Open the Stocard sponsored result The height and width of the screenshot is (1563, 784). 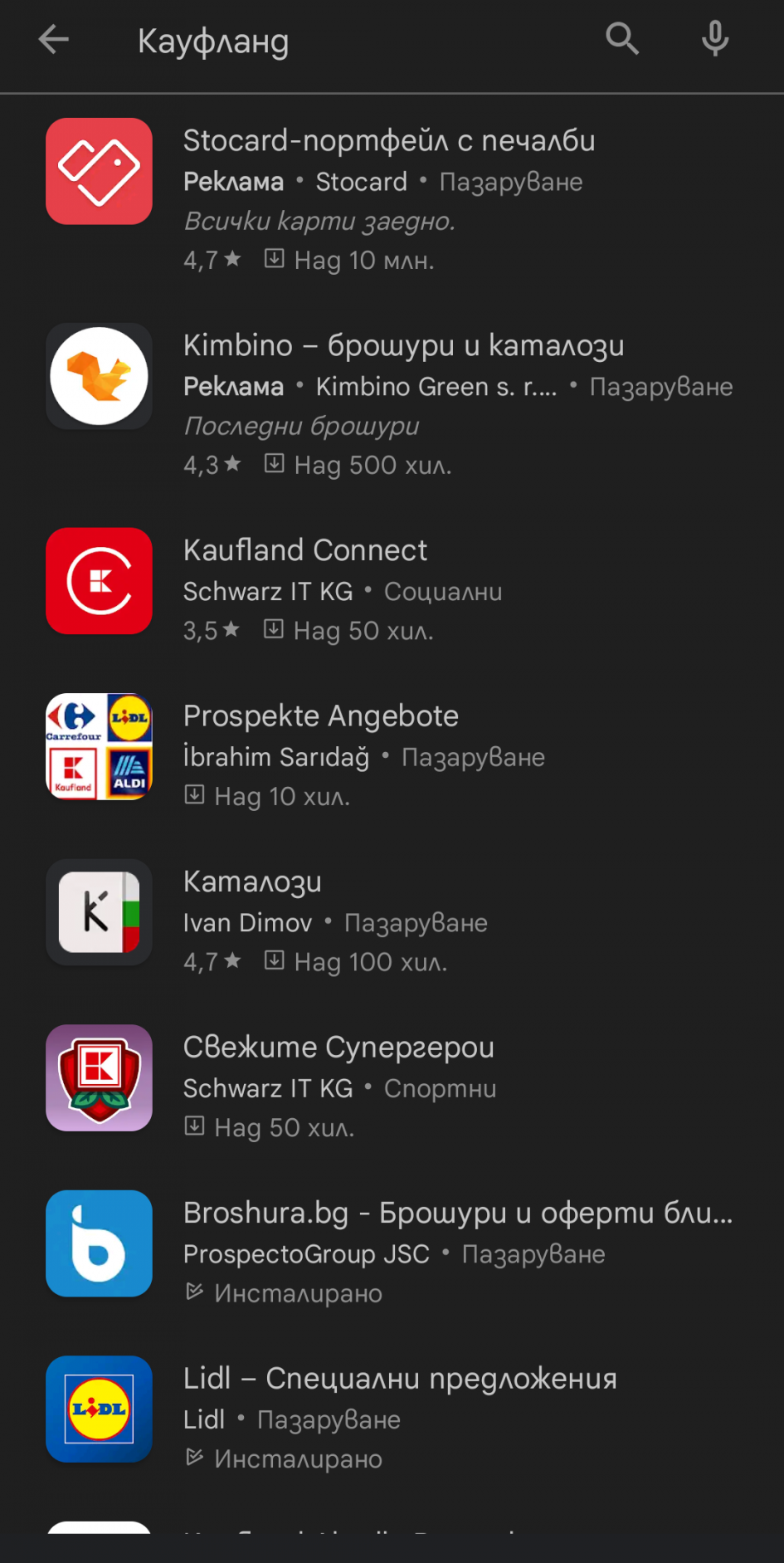[x=389, y=141]
